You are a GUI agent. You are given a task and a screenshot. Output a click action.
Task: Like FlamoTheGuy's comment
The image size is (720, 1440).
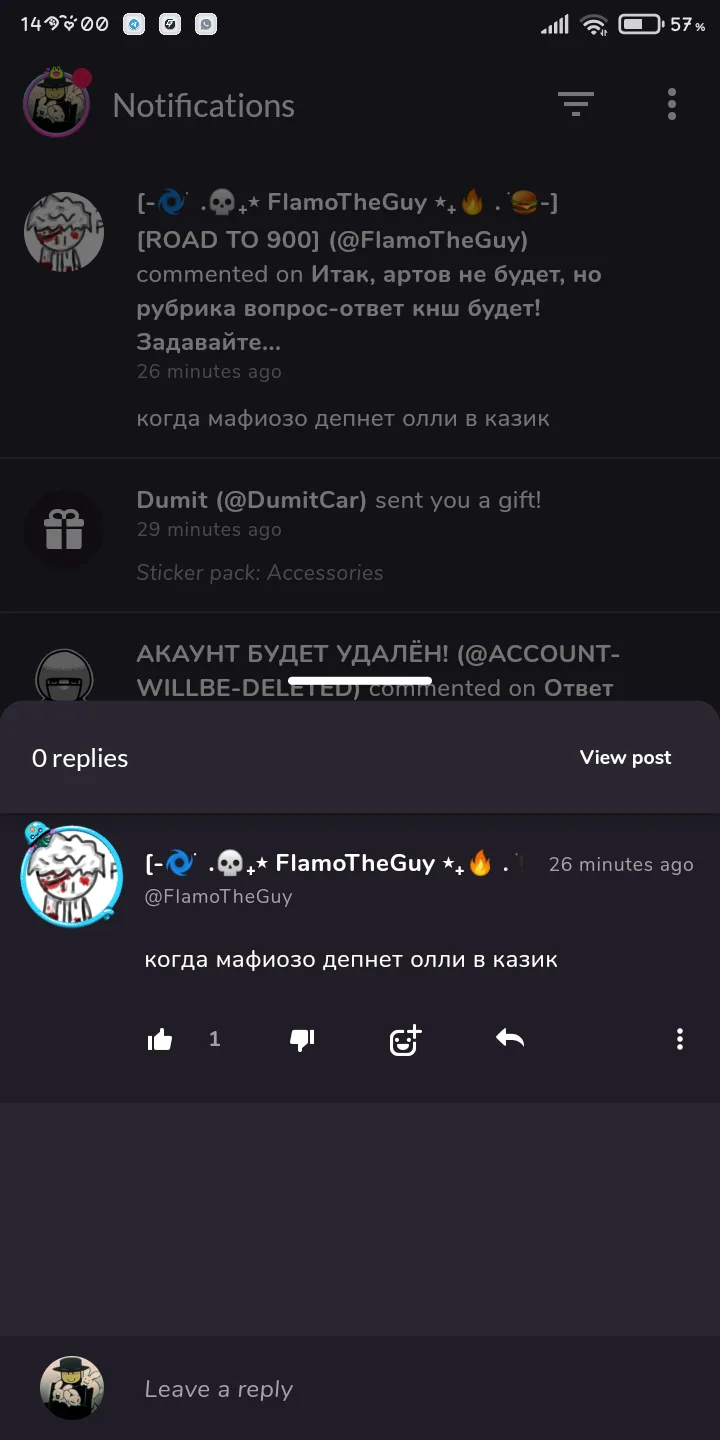click(160, 1040)
